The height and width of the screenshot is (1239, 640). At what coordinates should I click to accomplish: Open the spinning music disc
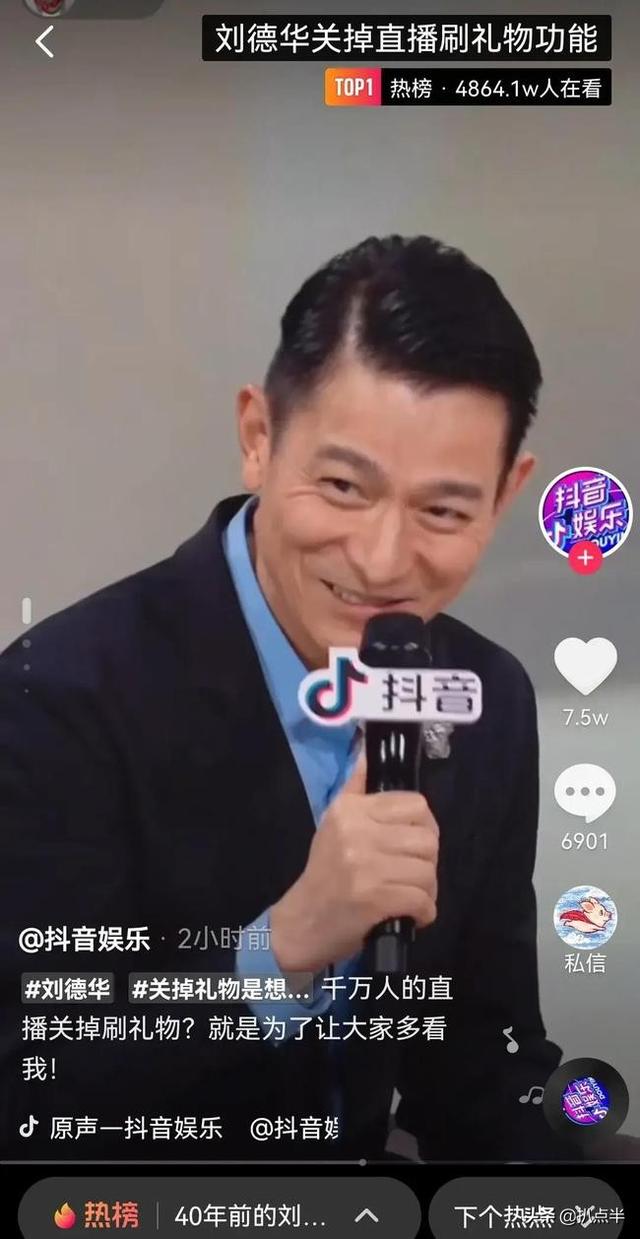(585, 1100)
